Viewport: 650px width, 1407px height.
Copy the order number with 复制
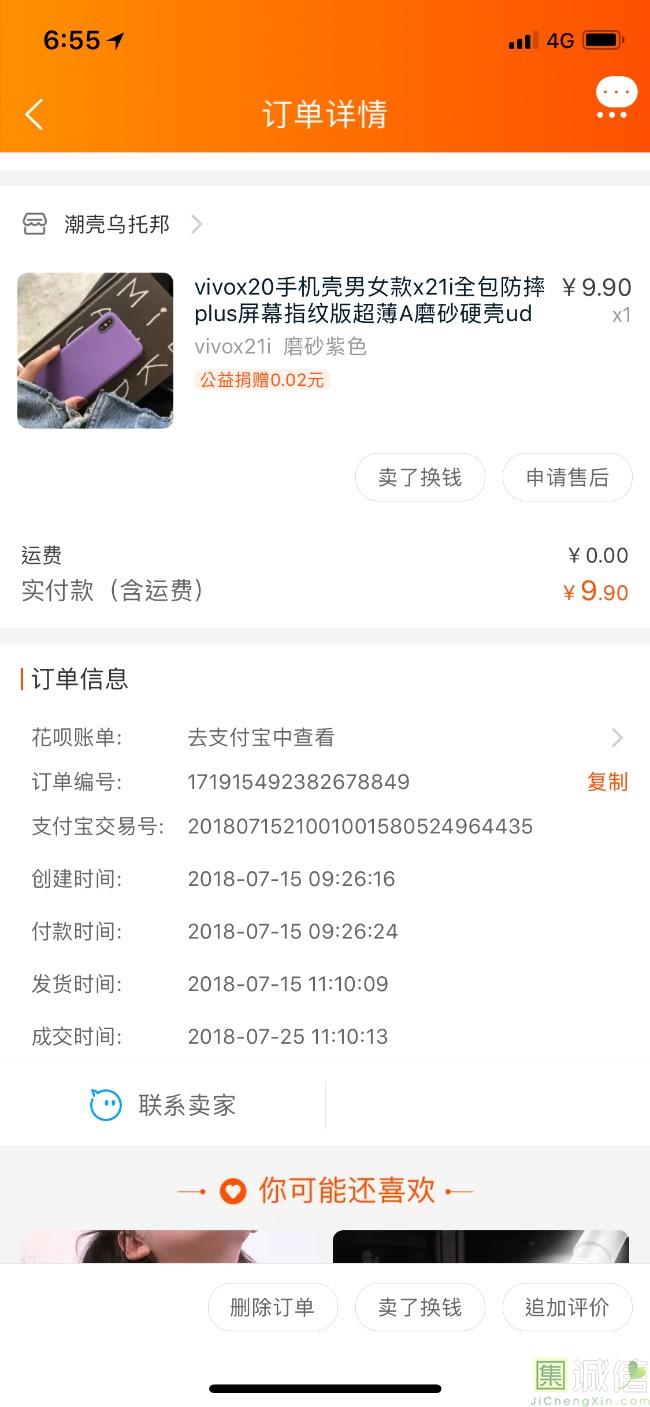pos(607,782)
